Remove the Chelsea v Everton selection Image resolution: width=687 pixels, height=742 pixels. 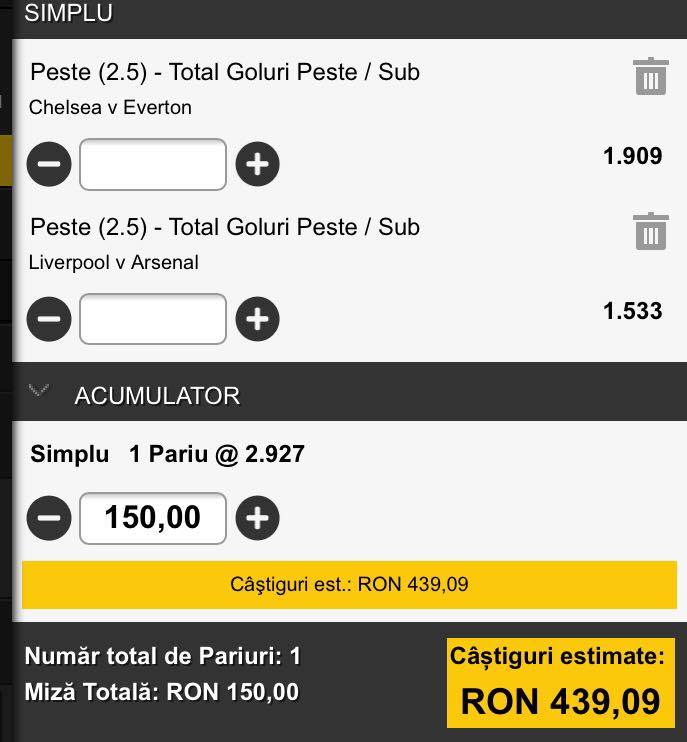pos(651,76)
